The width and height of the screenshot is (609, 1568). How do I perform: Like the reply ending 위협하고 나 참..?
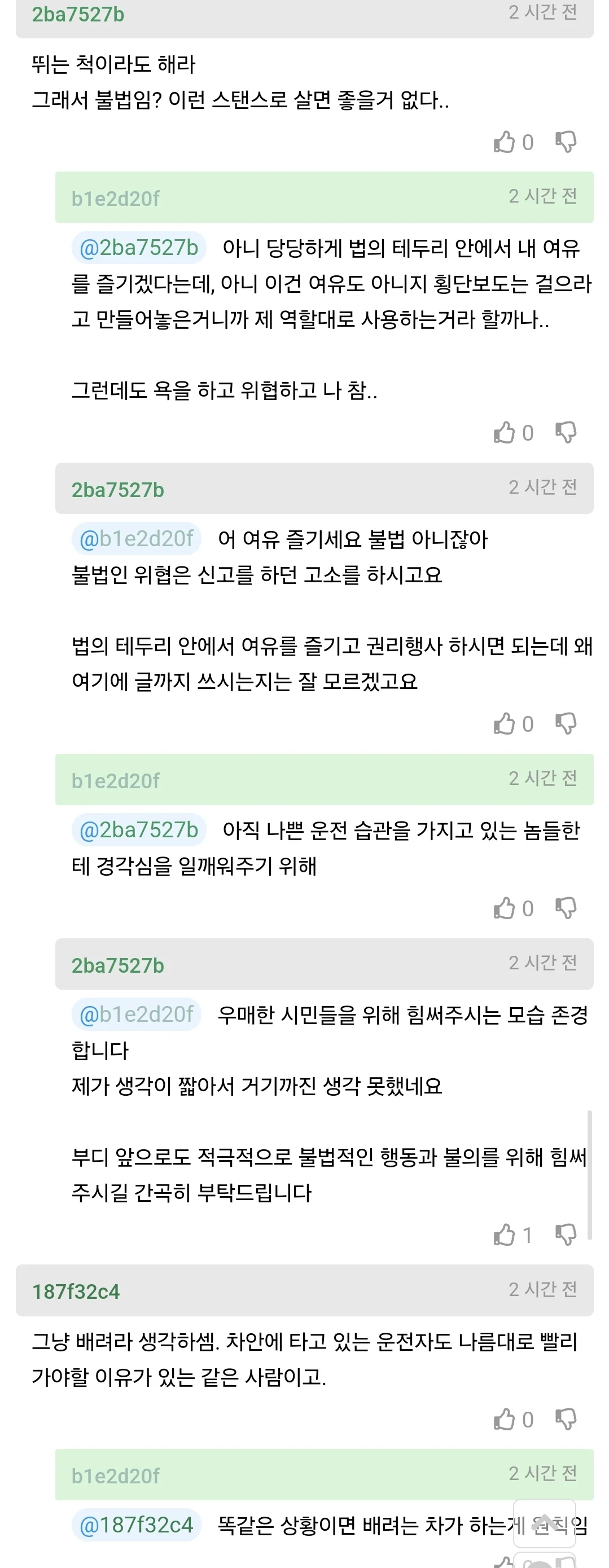tap(504, 433)
